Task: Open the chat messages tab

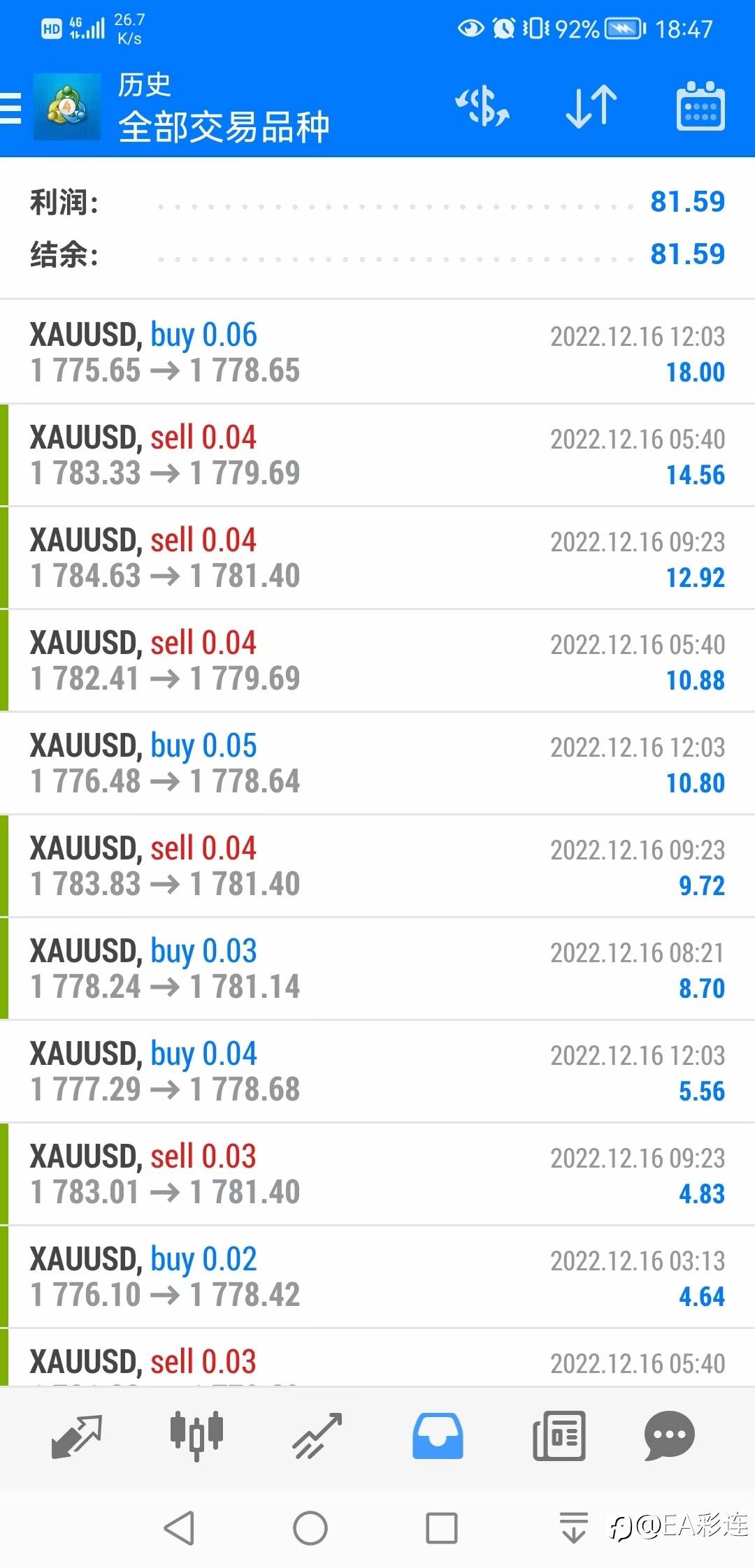Action: coord(669,1437)
